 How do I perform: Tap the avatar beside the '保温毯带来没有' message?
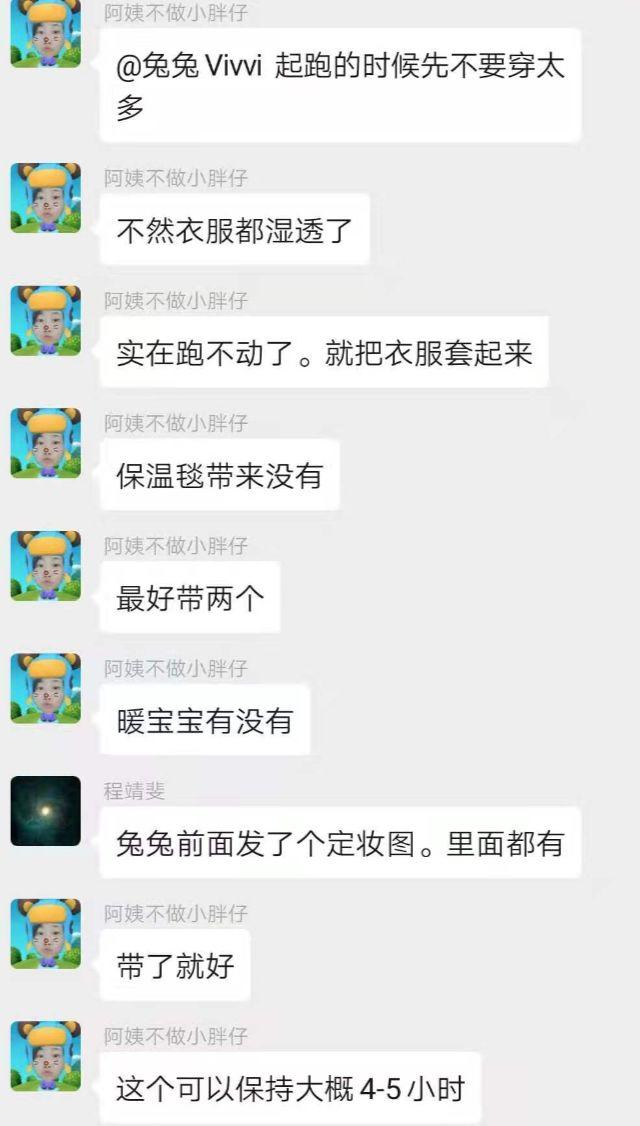[45, 443]
